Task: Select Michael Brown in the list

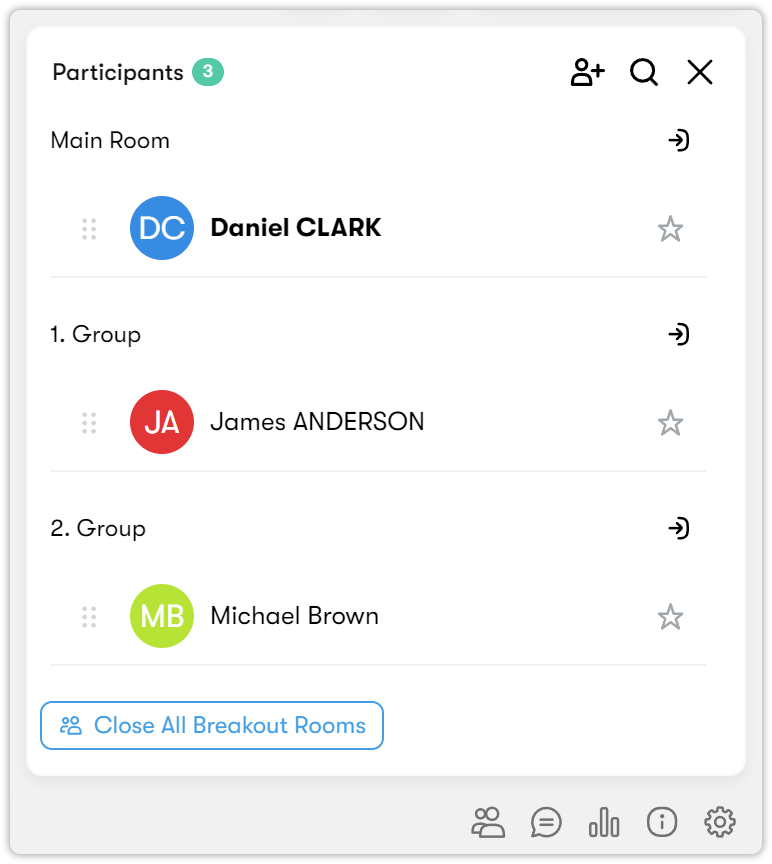Action: (294, 616)
